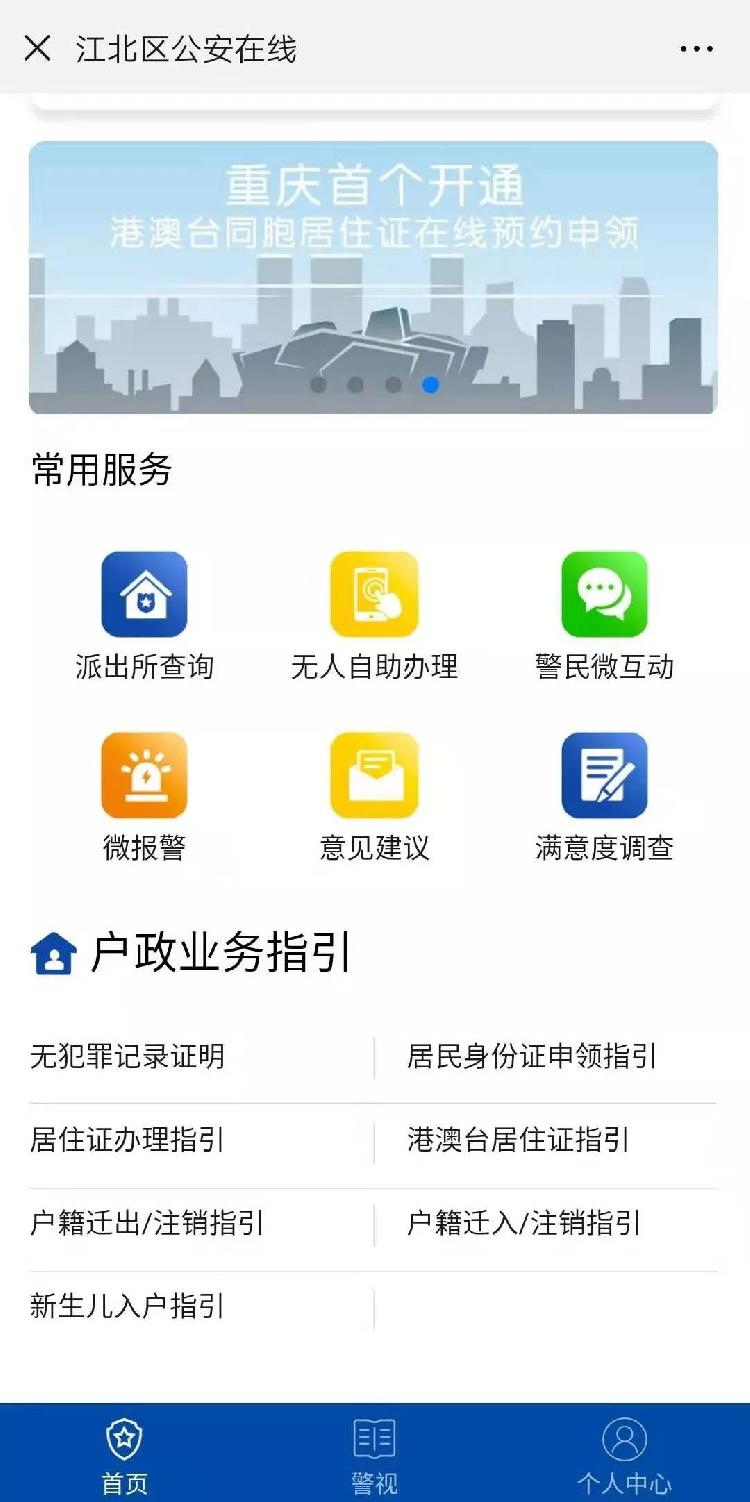750x1502 pixels.
Task: Open 港澳台居住证指引
Action: [x=518, y=1140]
